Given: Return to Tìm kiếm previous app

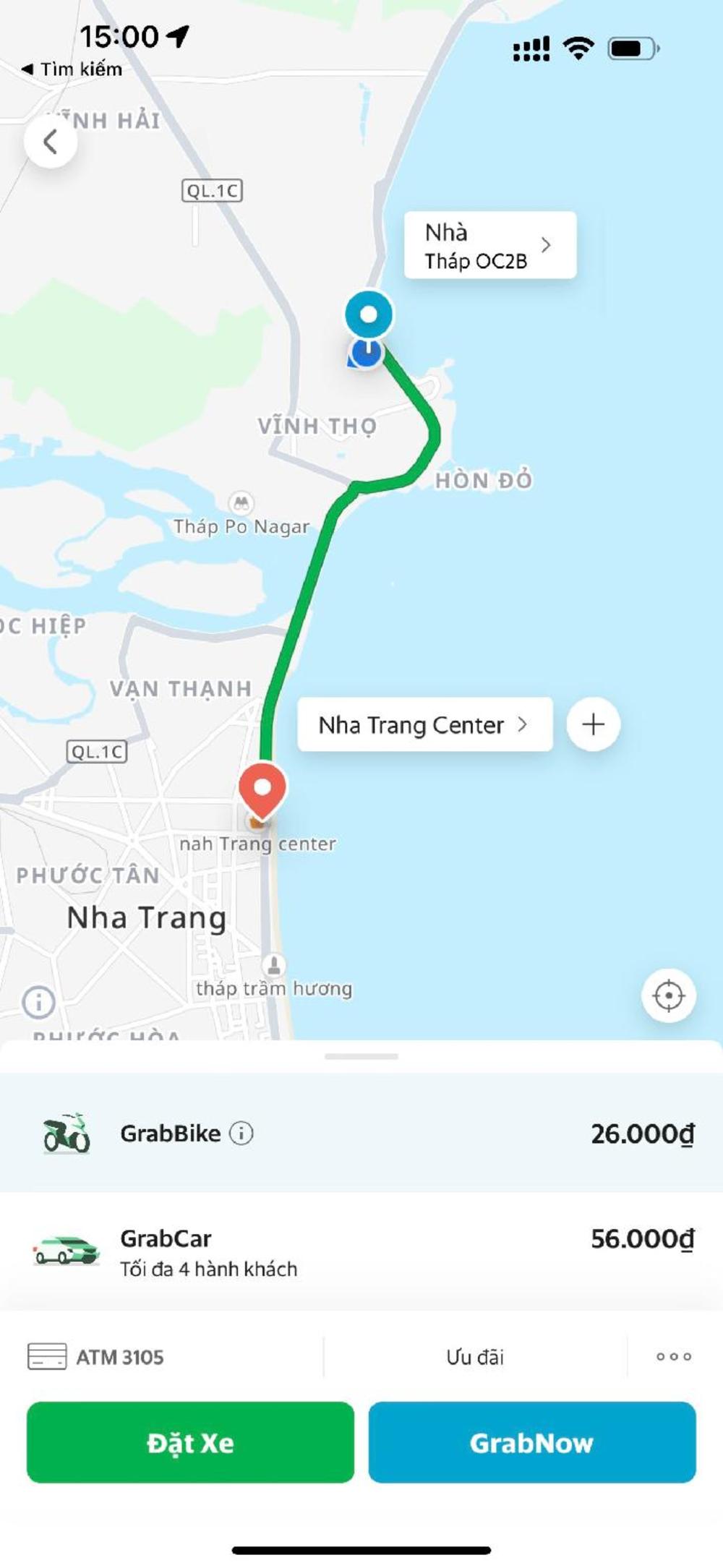Looking at the screenshot, I should (x=72, y=69).
